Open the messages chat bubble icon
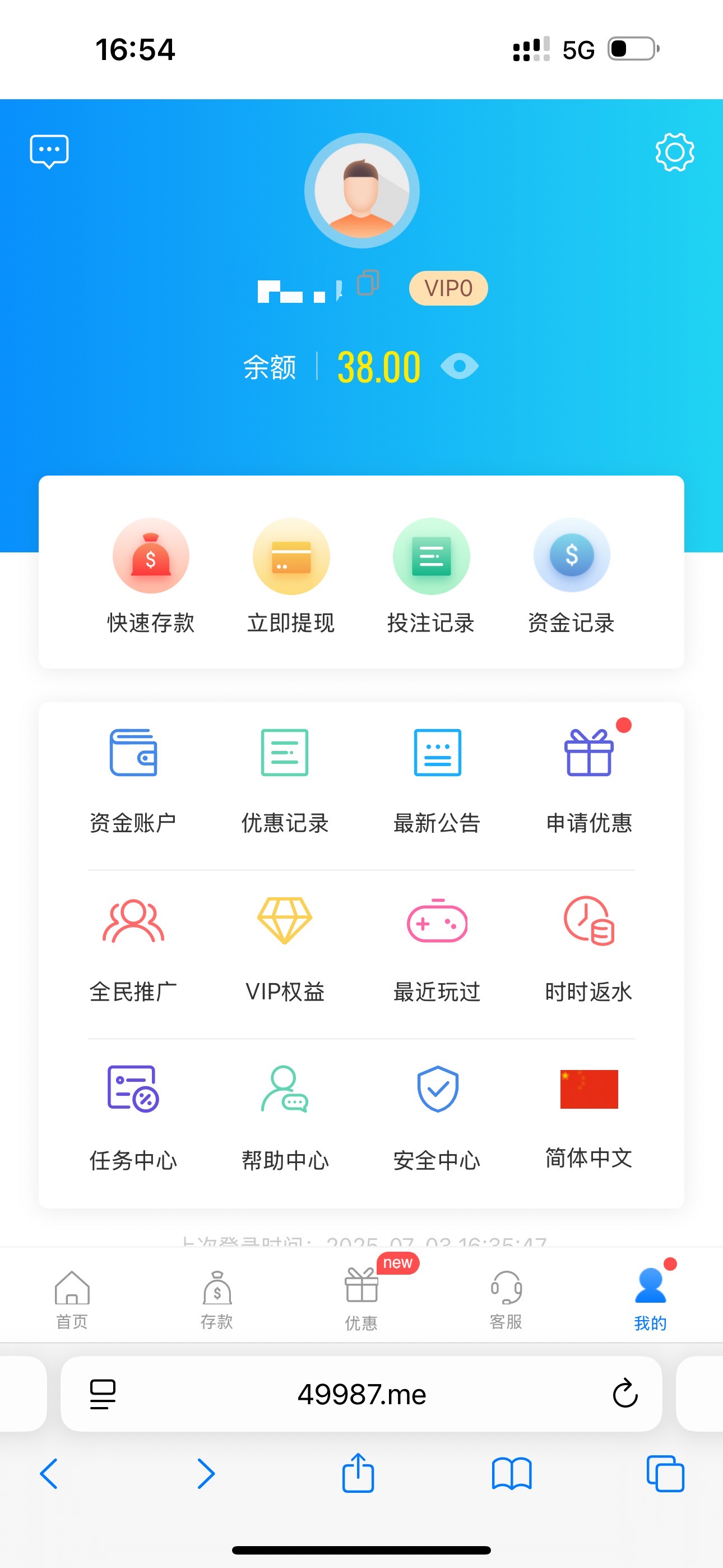 coord(49,151)
